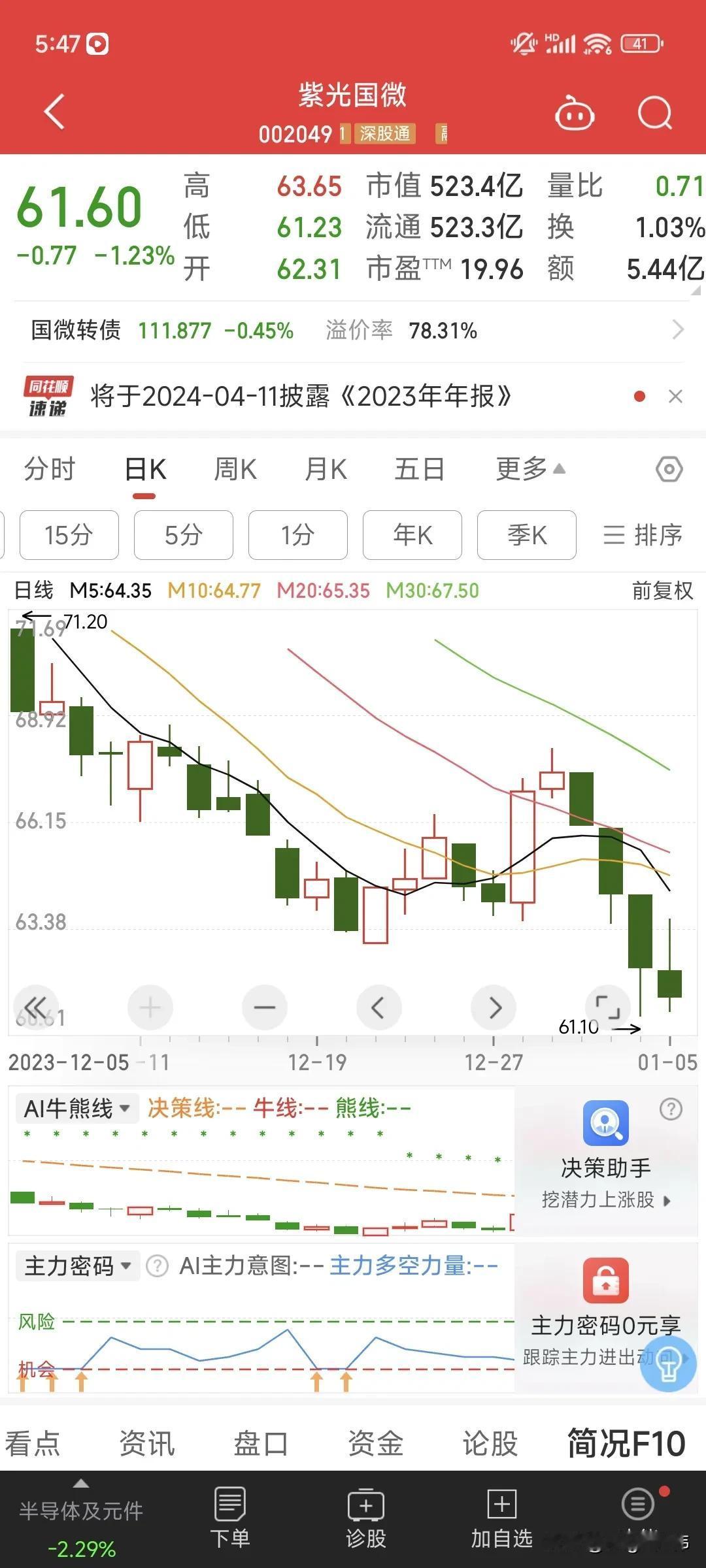706x1568 pixels.
Task: Dismiss the 2023年年报 disclosure banner
Action: (x=676, y=397)
